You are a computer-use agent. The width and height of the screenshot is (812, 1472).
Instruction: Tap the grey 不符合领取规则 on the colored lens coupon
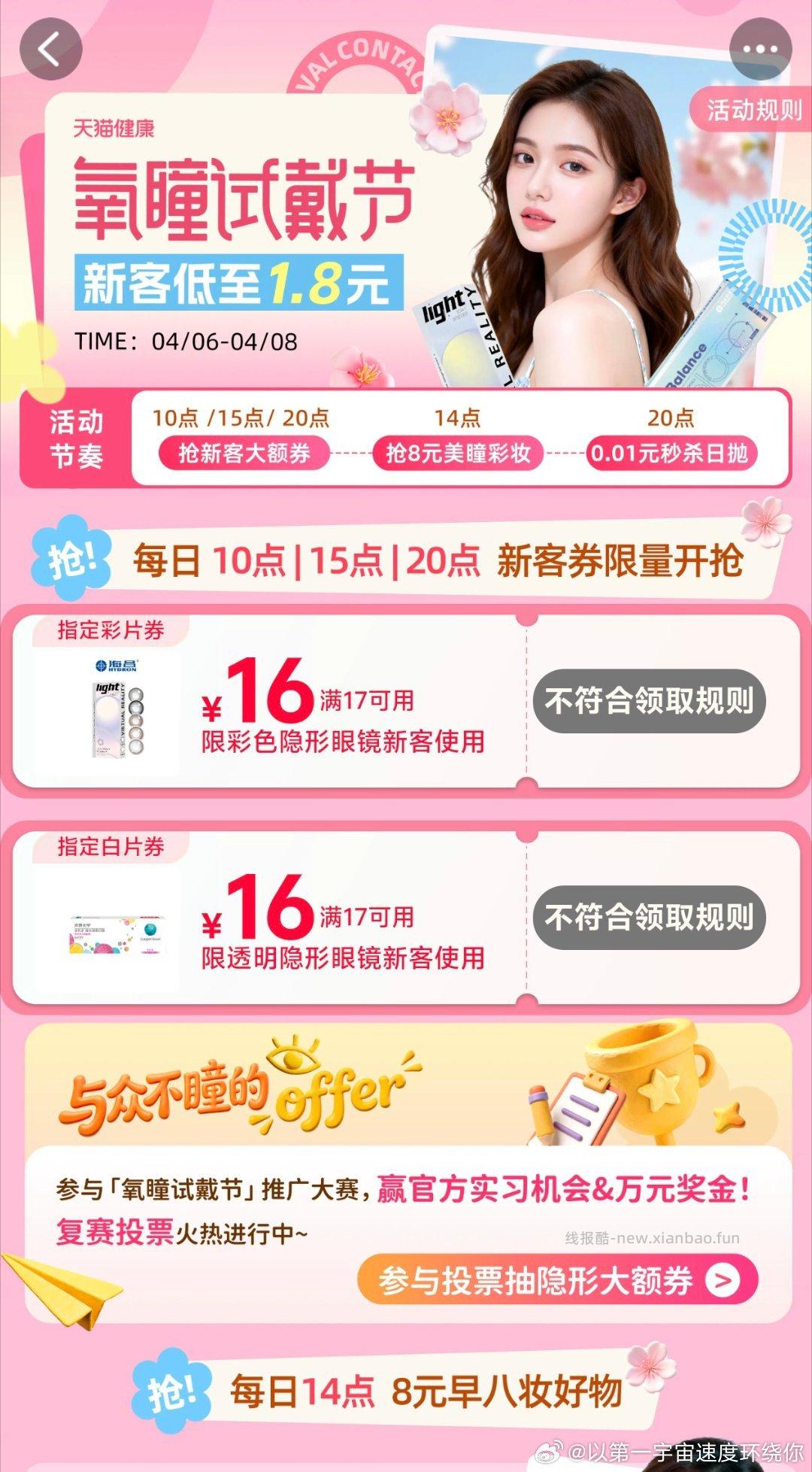click(x=651, y=700)
